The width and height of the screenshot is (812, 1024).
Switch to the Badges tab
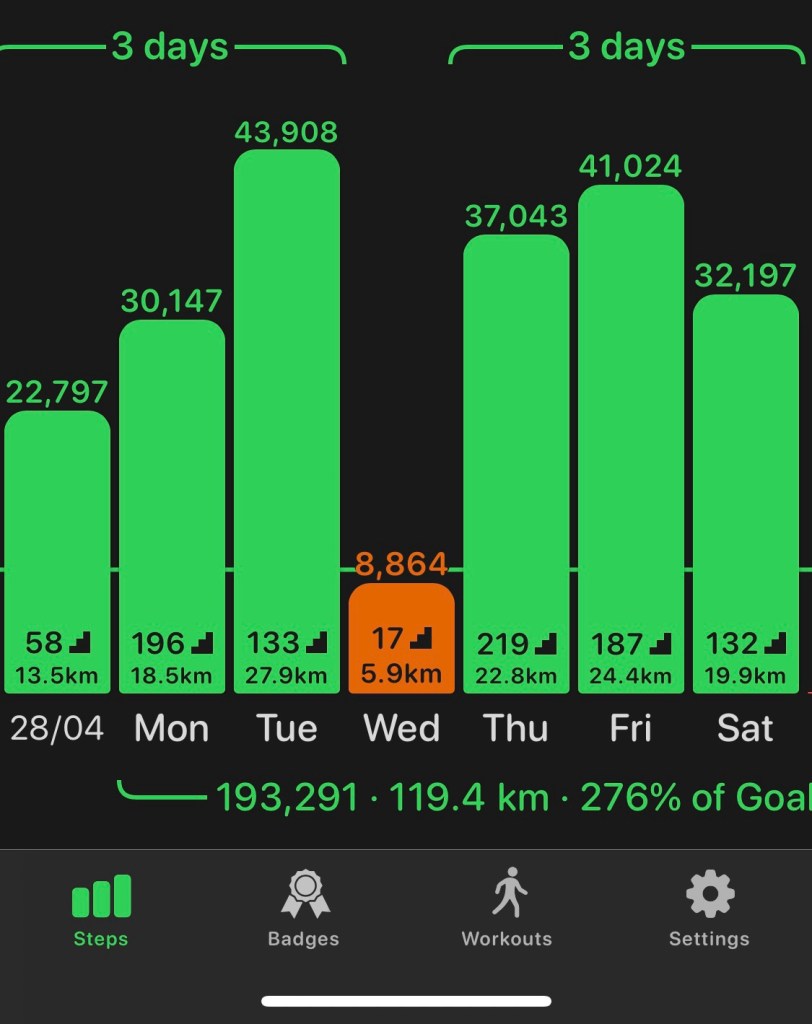(x=304, y=908)
